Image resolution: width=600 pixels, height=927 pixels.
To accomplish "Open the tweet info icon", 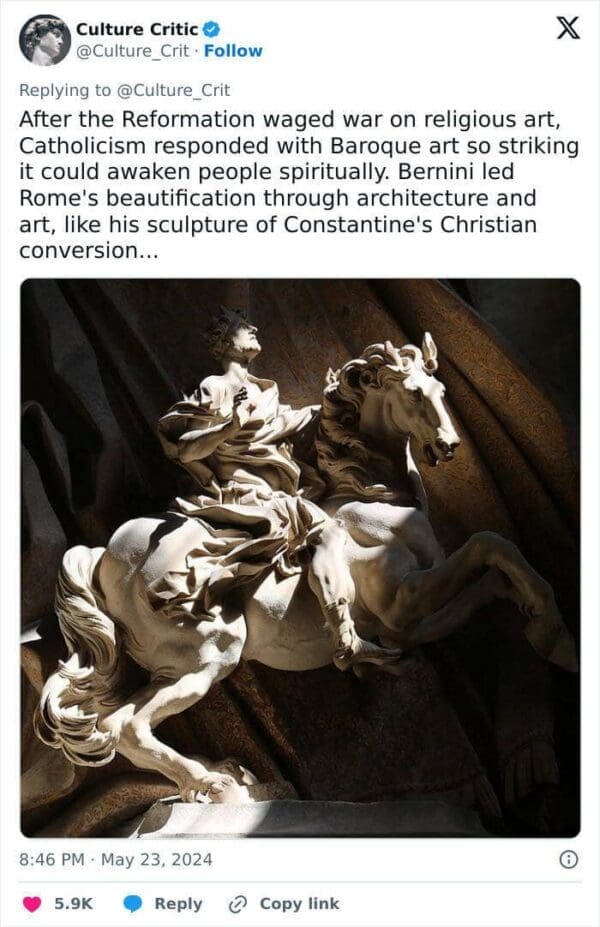I will pyautogui.click(x=567, y=859).
